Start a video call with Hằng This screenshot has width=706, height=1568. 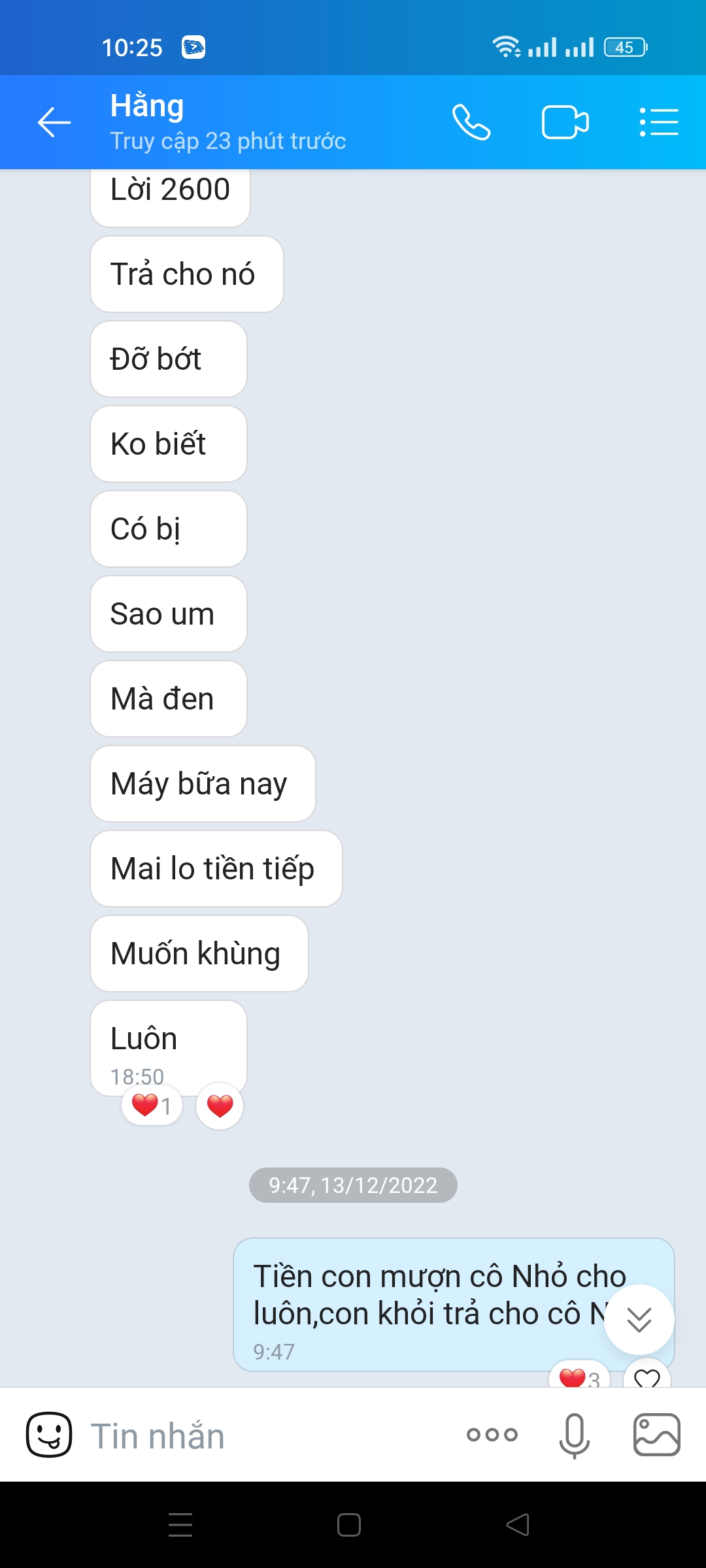coord(565,123)
